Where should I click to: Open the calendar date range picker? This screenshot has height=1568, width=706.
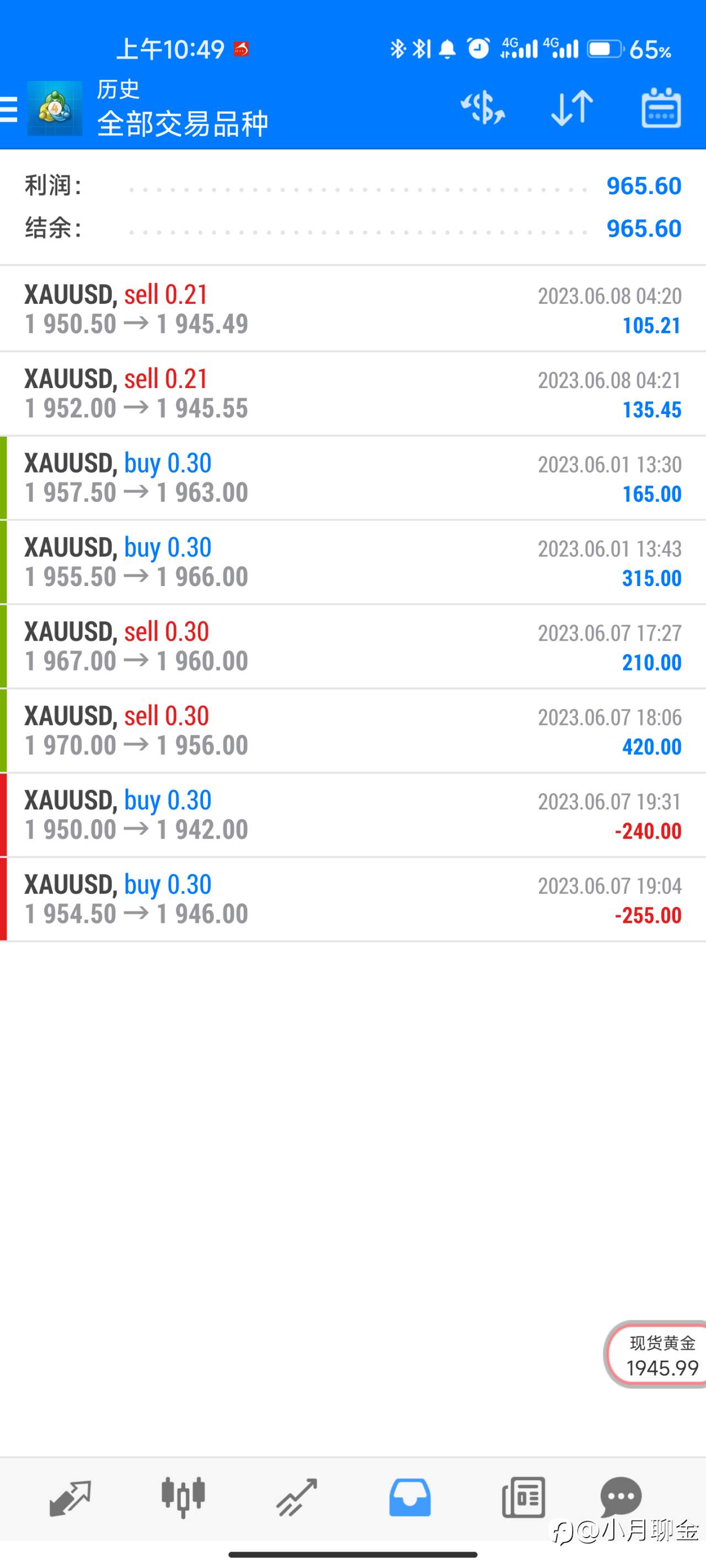click(661, 109)
